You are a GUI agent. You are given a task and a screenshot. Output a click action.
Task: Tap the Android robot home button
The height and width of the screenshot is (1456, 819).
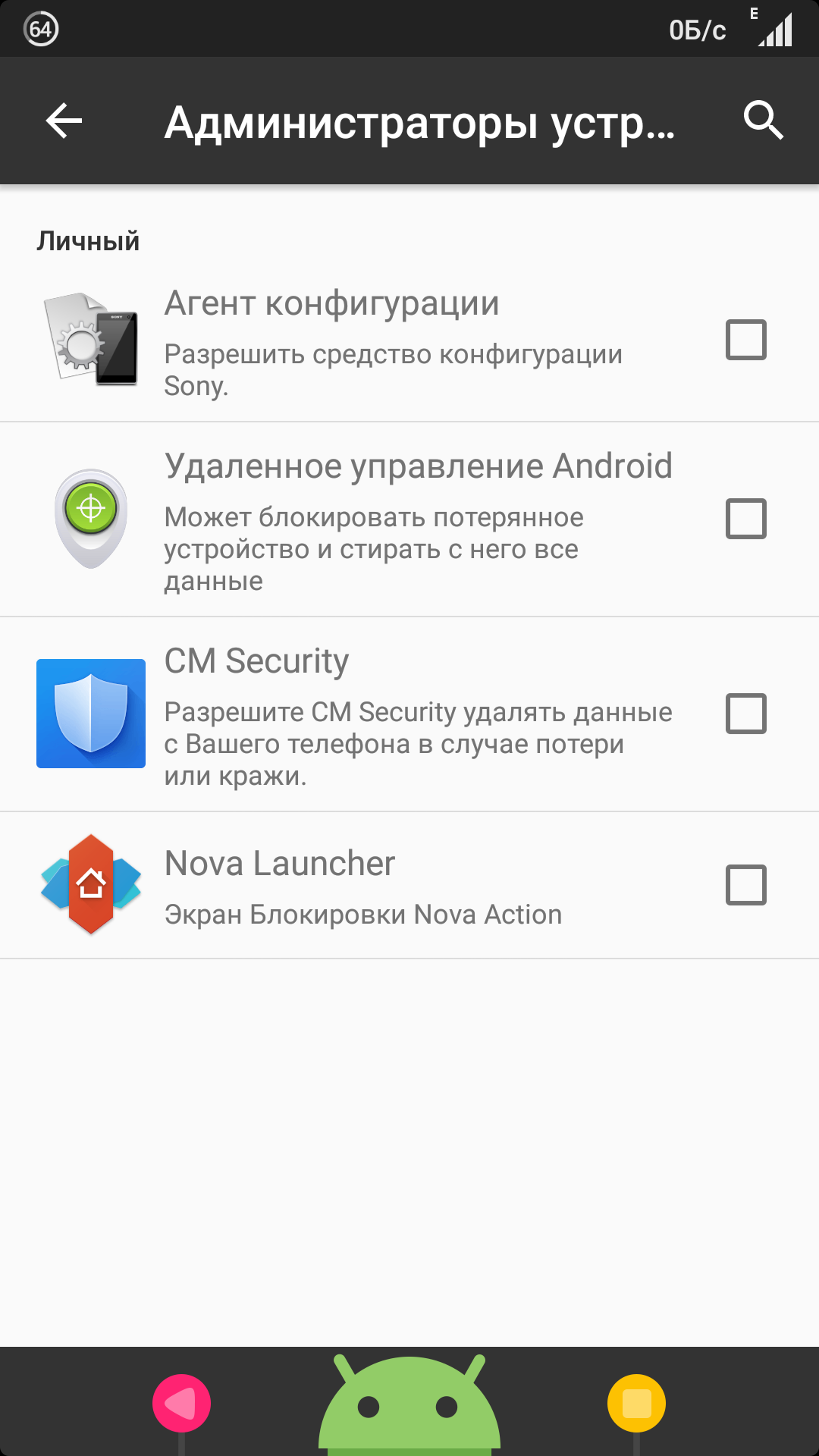409,1404
